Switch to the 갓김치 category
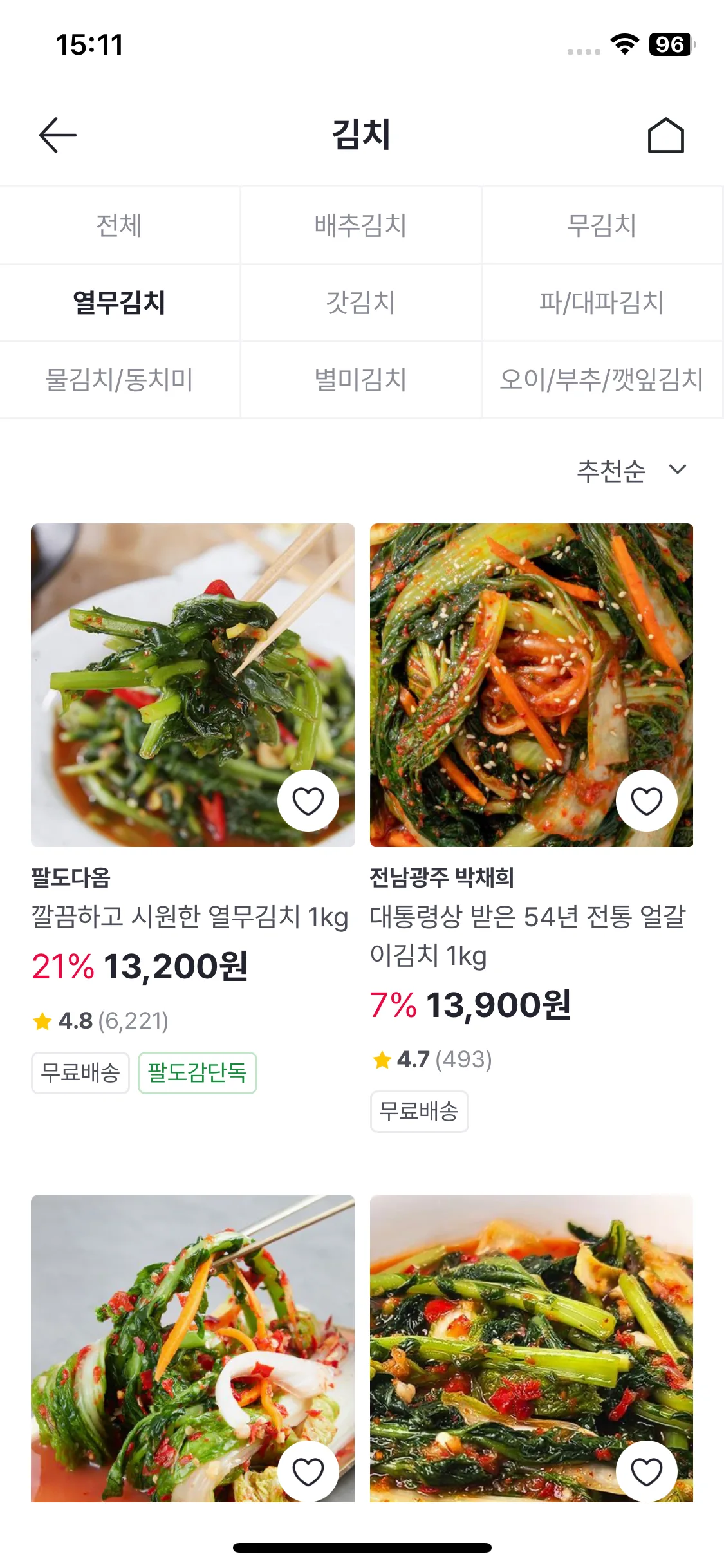The width and height of the screenshot is (724, 1568). pyautogui.click(x=360, y=303)
